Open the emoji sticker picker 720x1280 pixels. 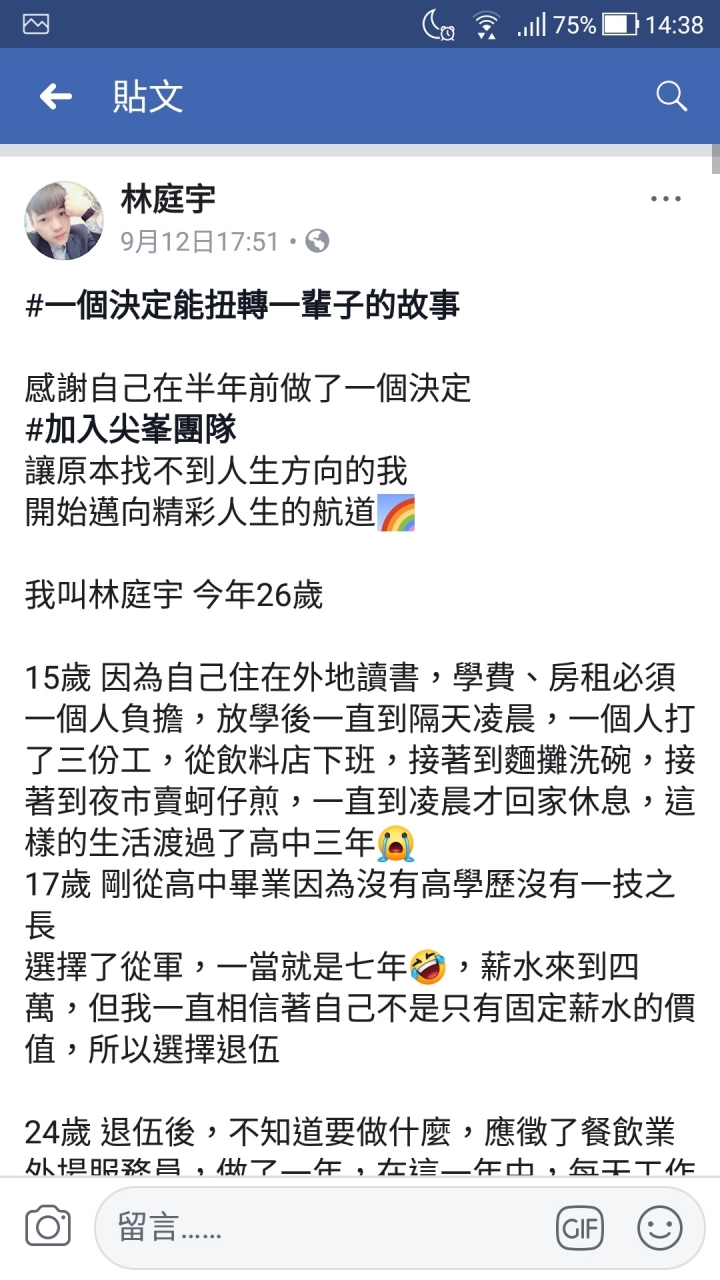(x=659, y=1227)
